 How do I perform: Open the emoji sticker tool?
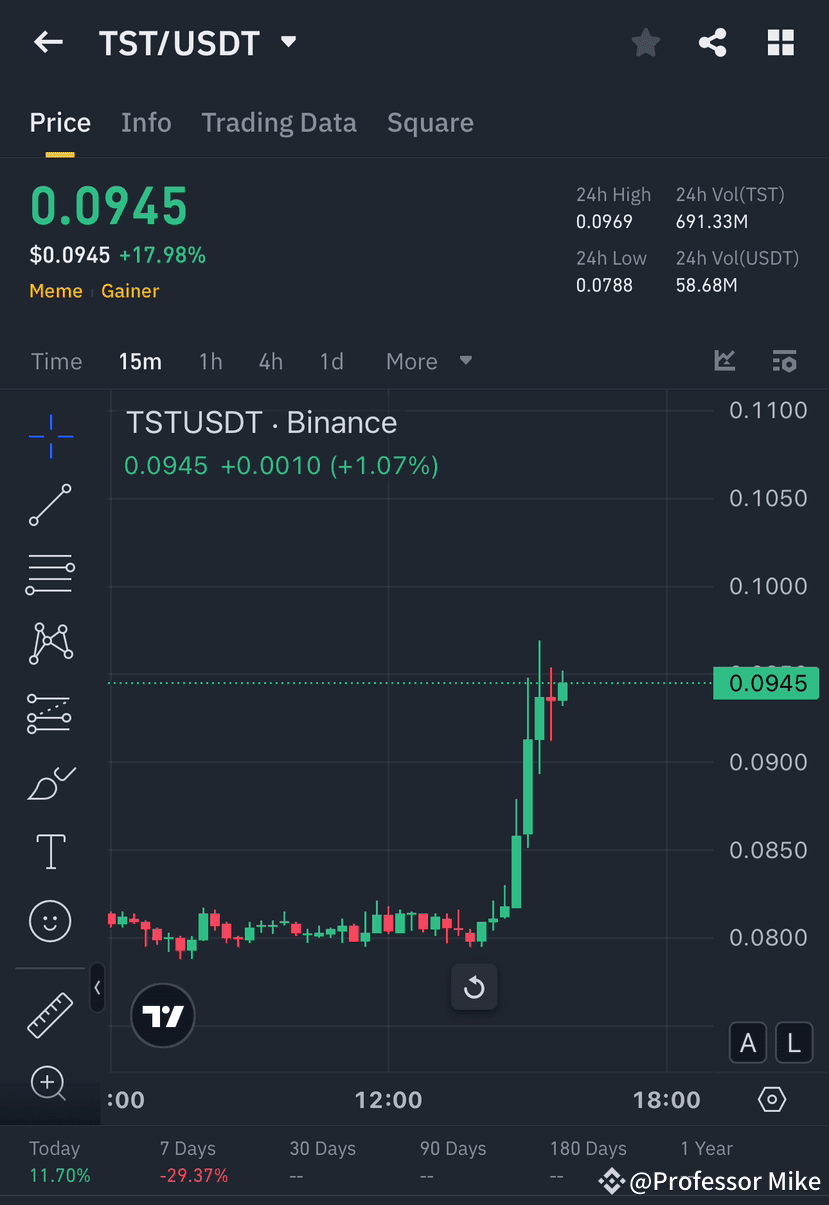(x=50, y=921)
